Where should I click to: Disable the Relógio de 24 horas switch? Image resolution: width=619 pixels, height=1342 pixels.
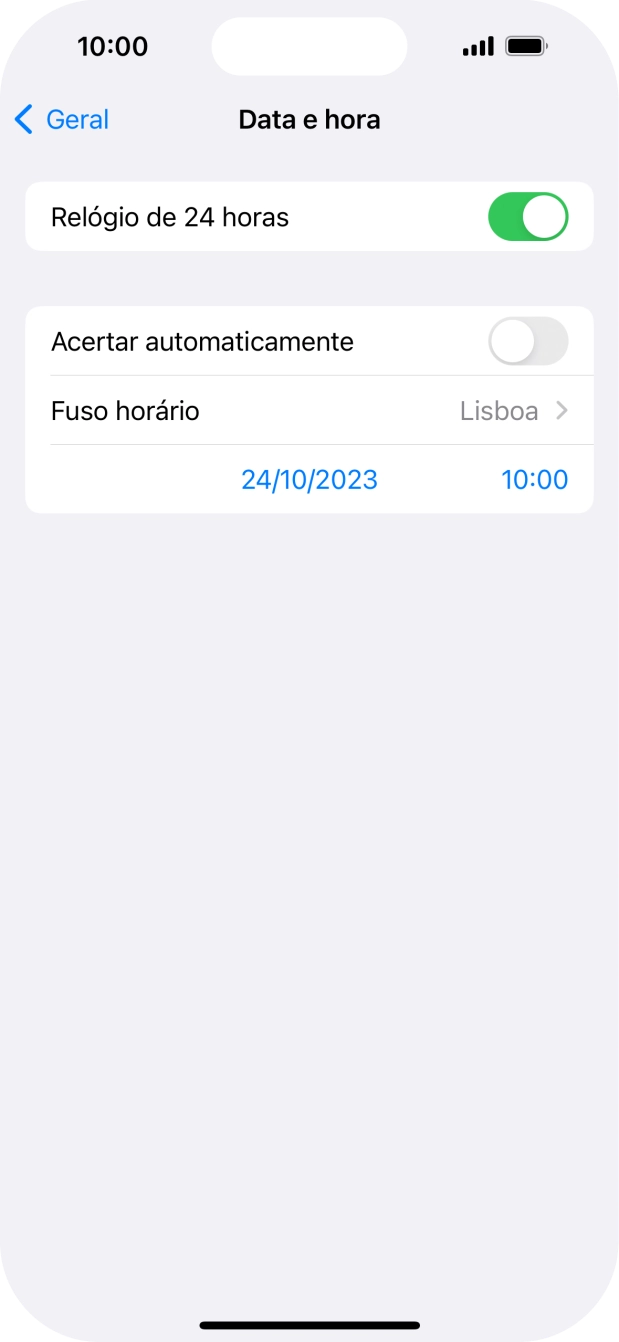pos(527,217)
